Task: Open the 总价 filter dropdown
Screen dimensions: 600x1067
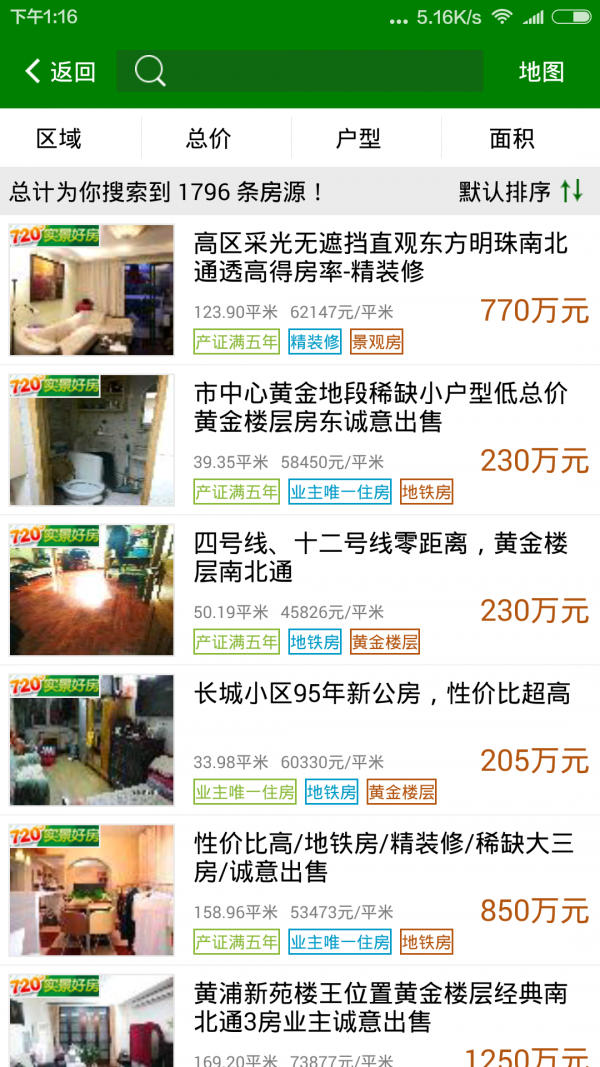Action: coord(209,139)
